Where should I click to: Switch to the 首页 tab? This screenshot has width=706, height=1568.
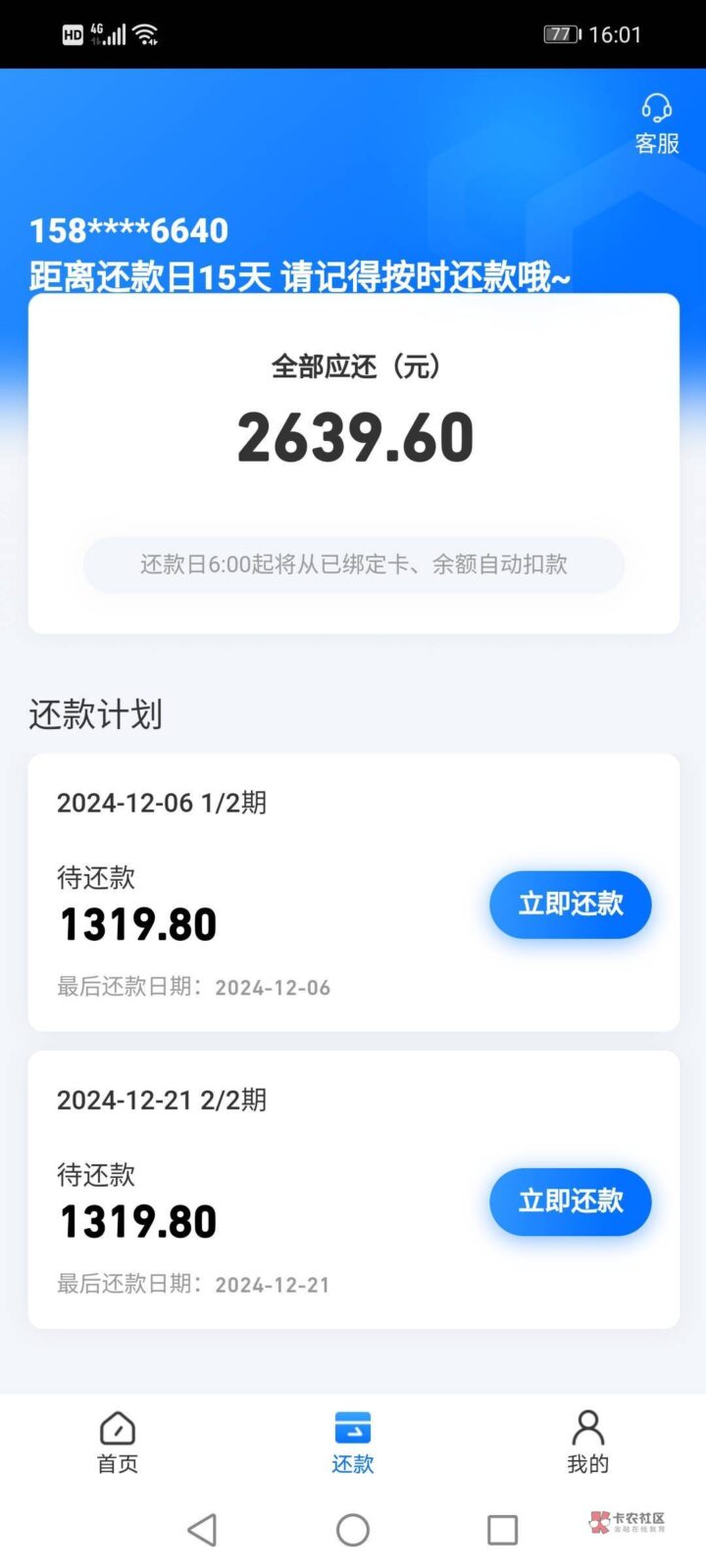point(118,1443)
